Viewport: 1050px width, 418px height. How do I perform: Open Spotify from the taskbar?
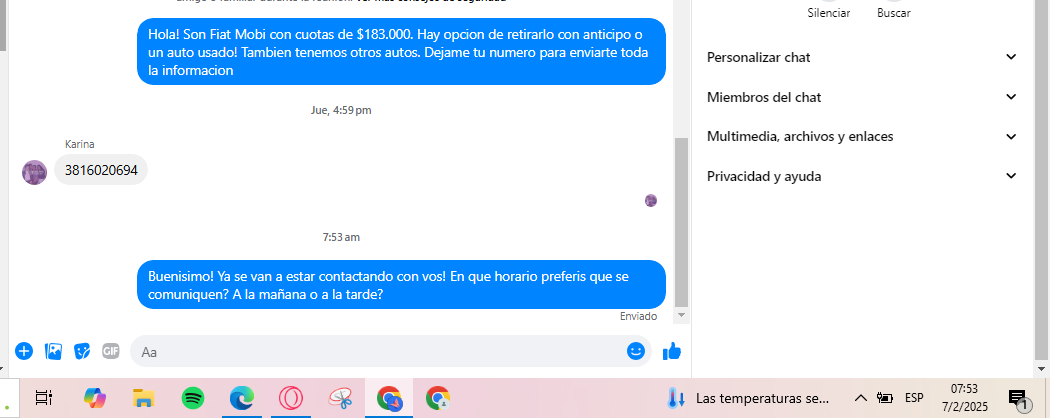(193, 398)
